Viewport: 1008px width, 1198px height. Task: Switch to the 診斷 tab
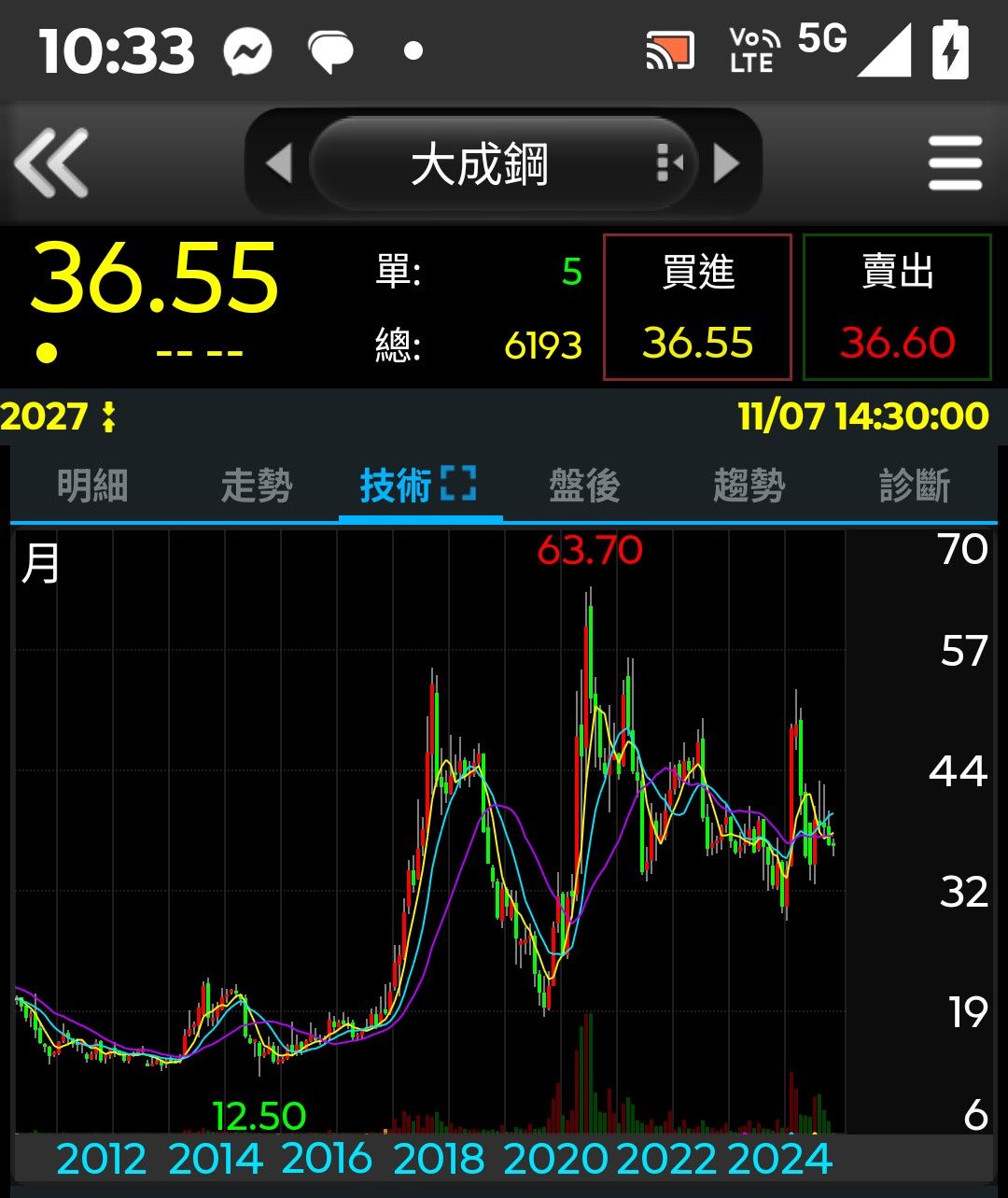(x=914, y=486)
